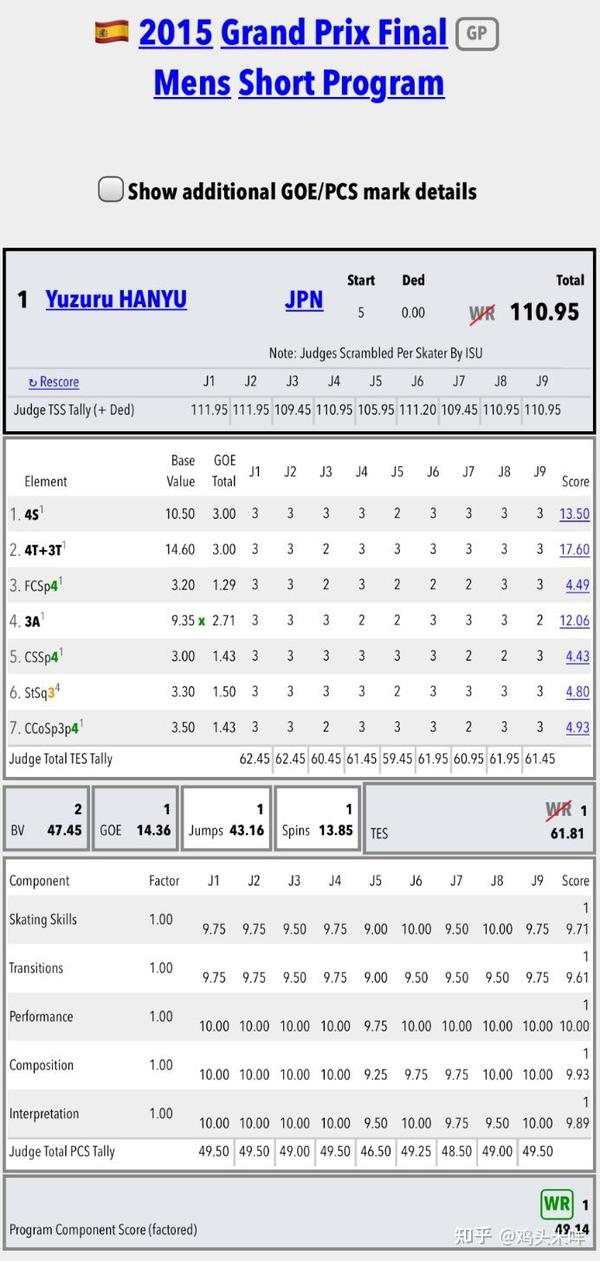600x1261 pixels.
Task: Open the 4.80 score for StSq3
Action: (x=578, y=692)
